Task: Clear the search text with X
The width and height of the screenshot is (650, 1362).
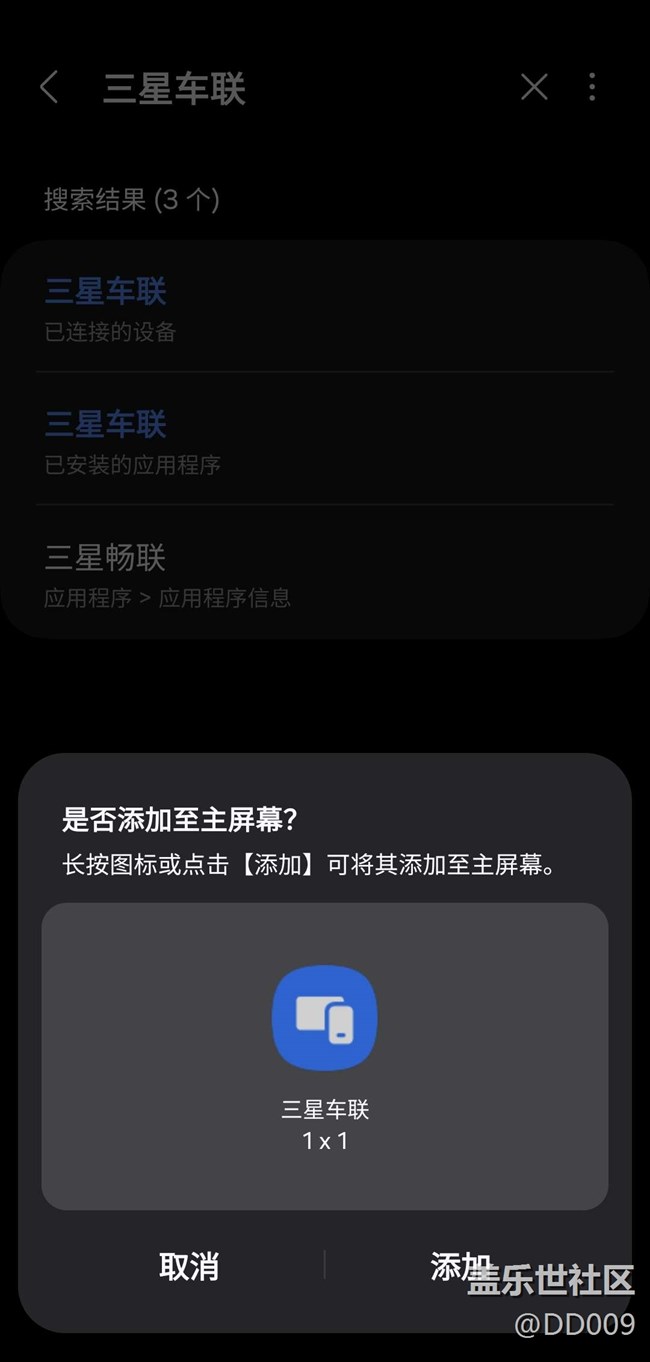Action: pos(534,88)
